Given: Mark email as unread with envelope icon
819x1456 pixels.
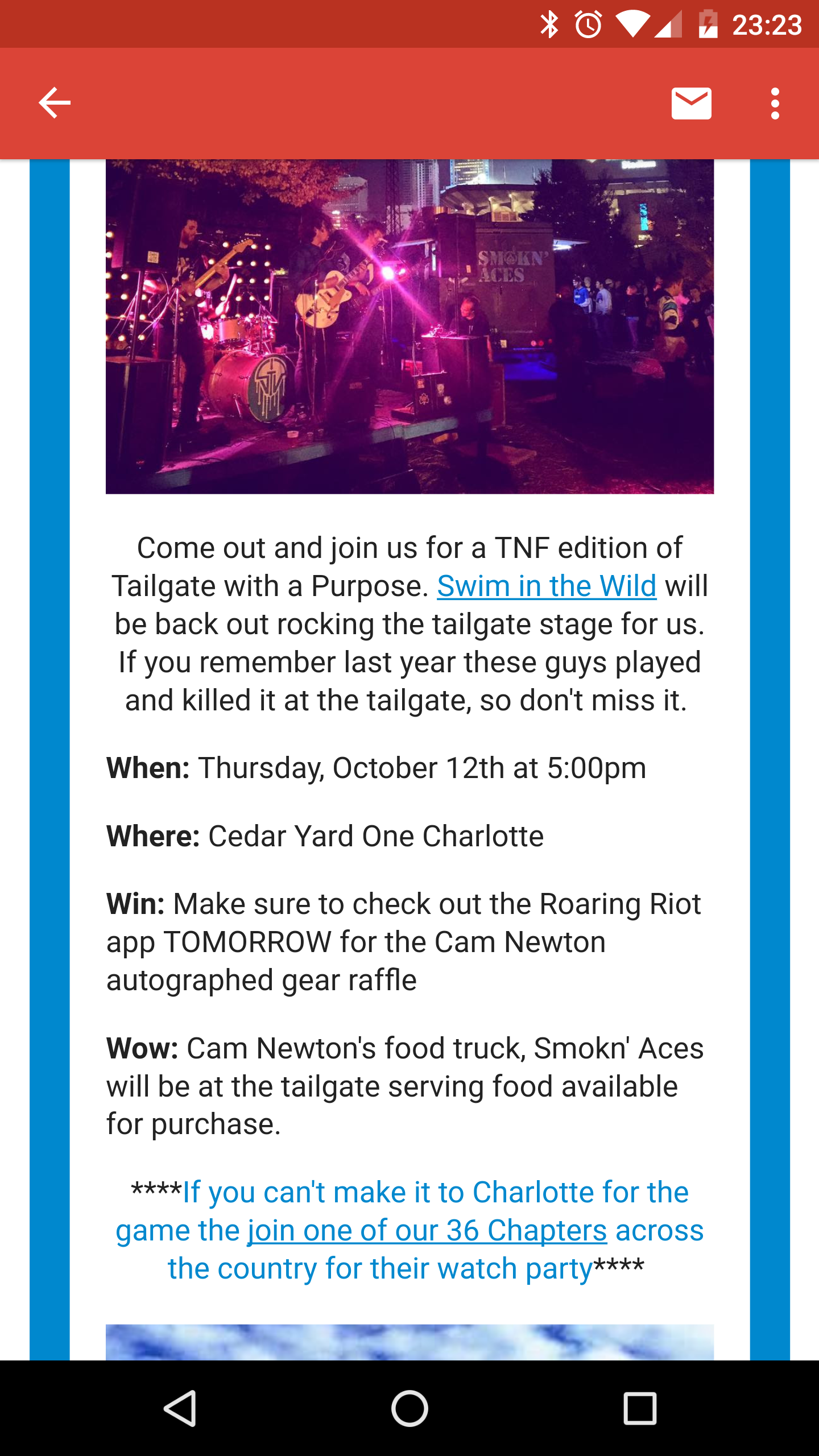Looking at the screenshot, I should (691, 103).
